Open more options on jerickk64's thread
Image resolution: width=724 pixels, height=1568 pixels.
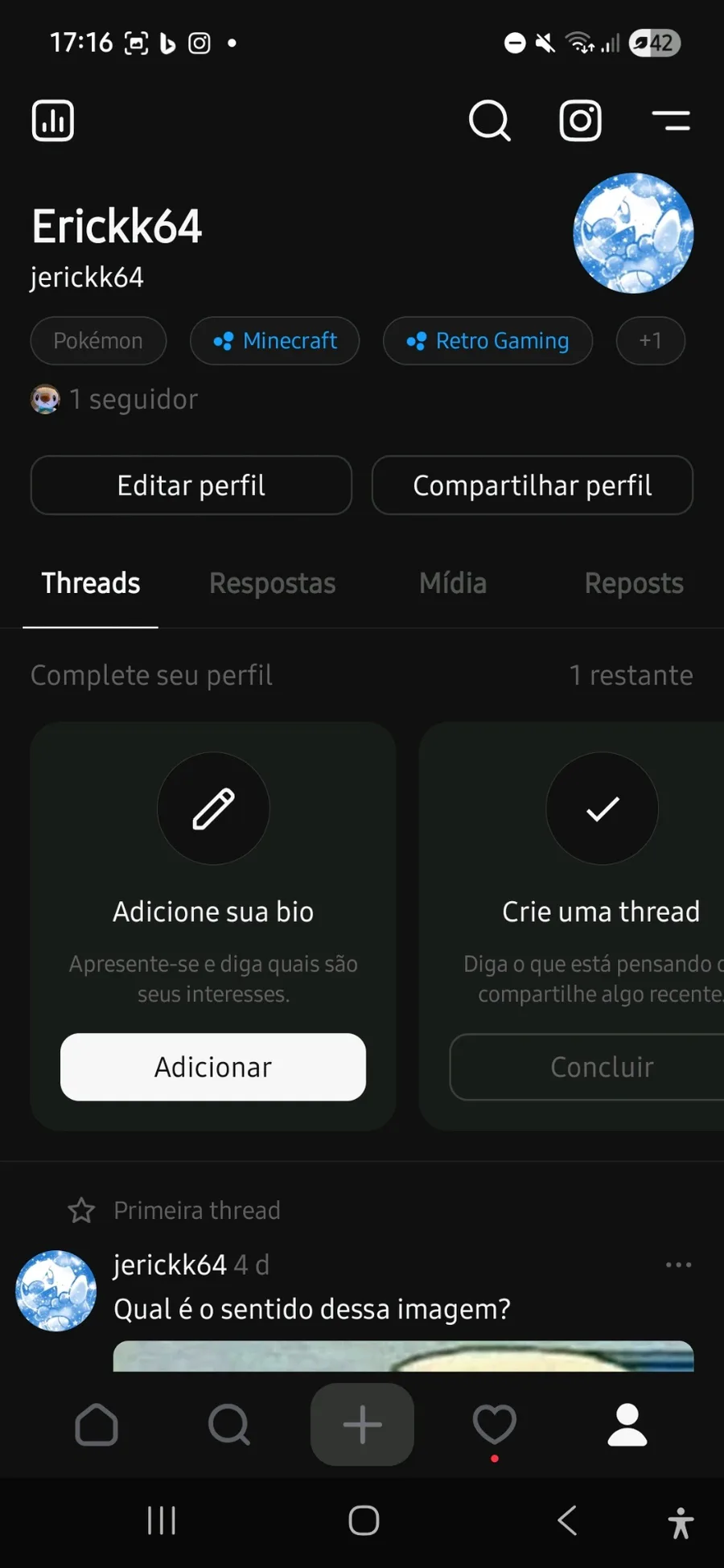[678, 1265]
